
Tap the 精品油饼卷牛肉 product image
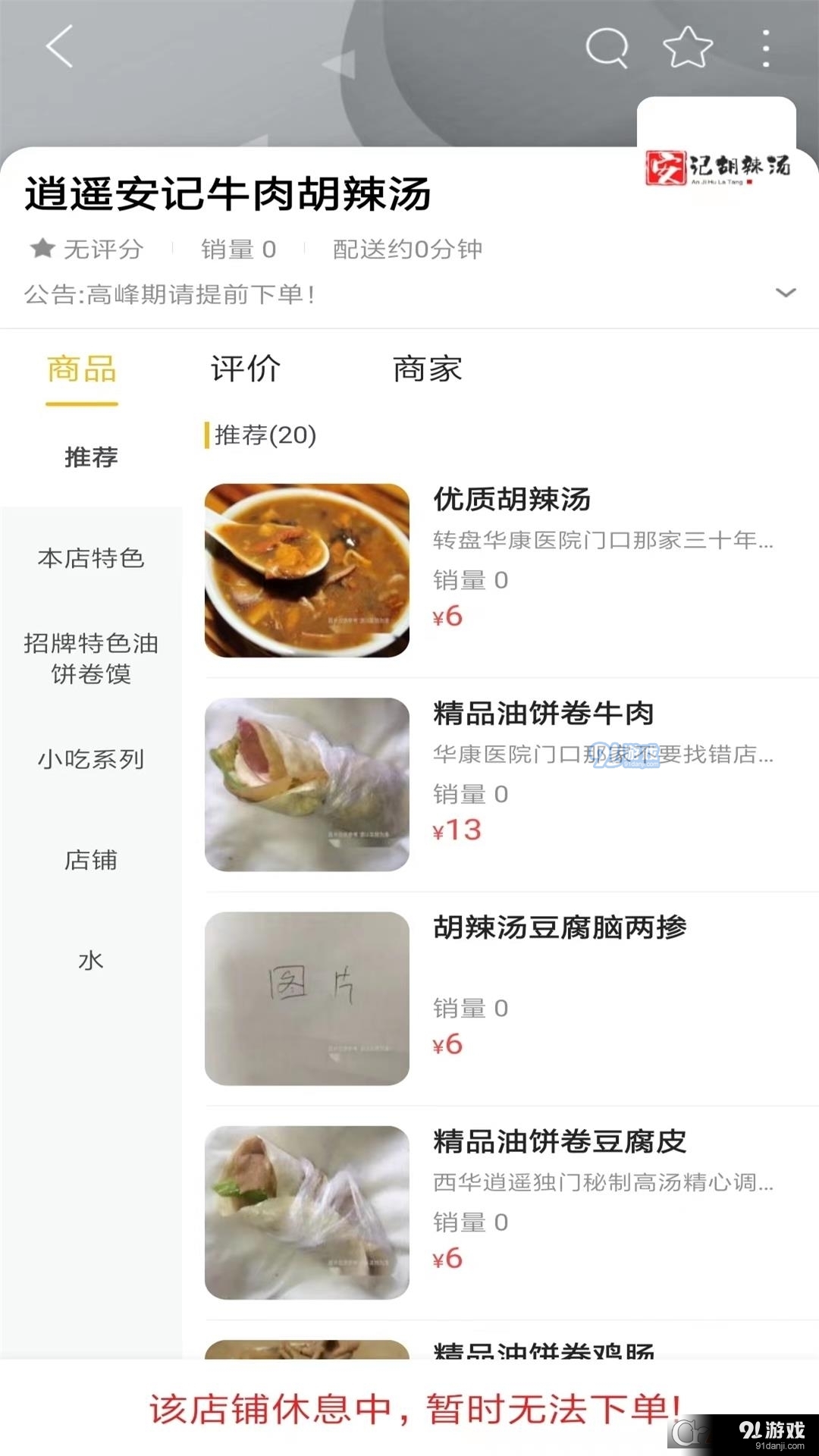[306, 781]
